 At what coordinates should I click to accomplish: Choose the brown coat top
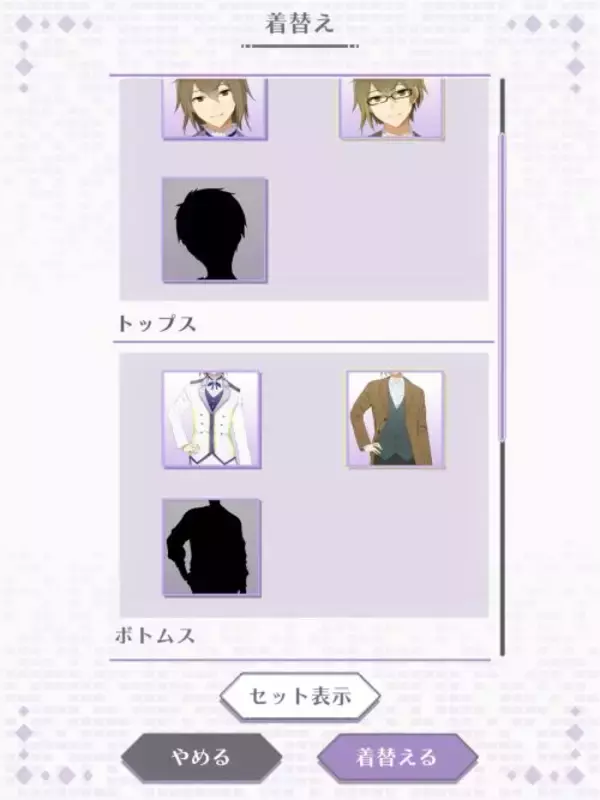pyautogui.click(x=395, y=418)
